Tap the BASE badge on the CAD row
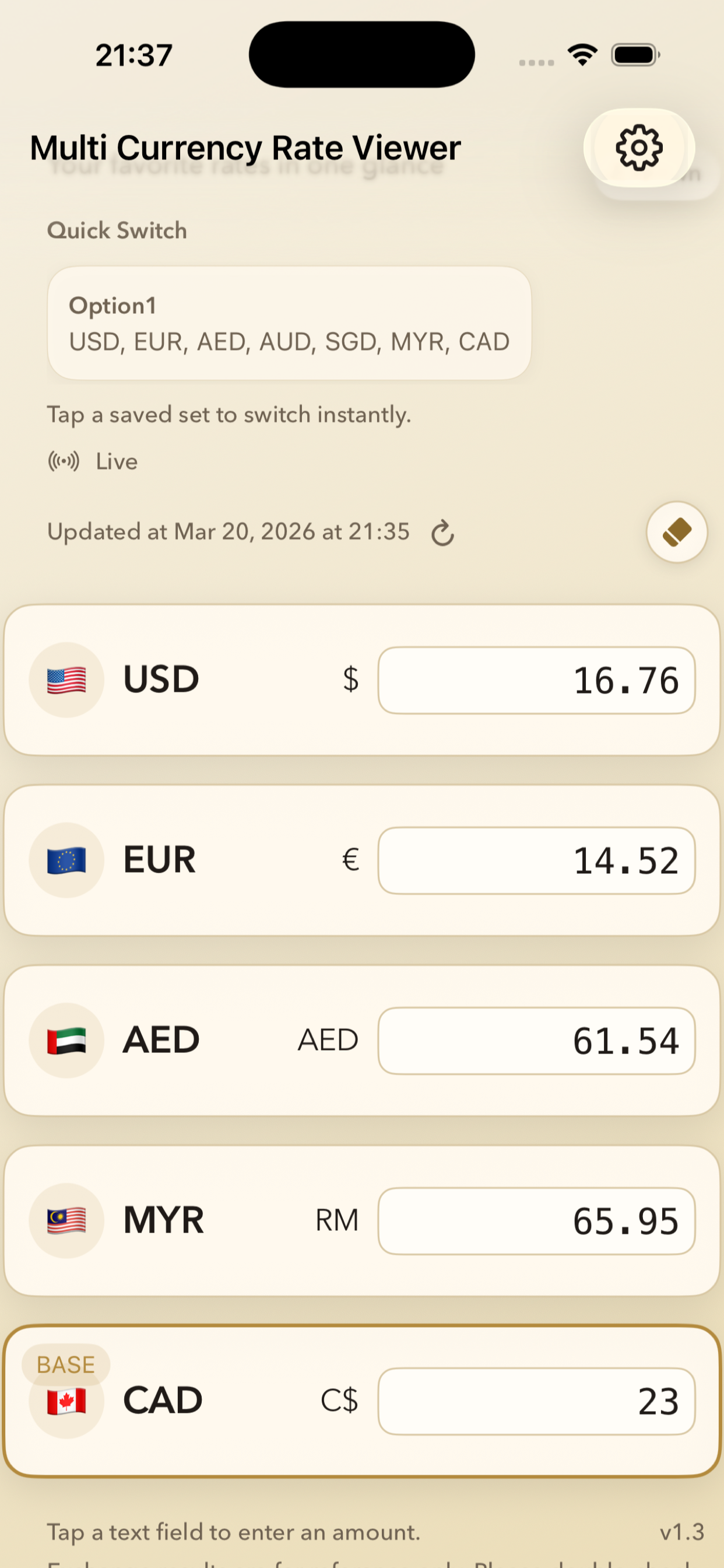 pyautogui.click(x=66, y=1363)
